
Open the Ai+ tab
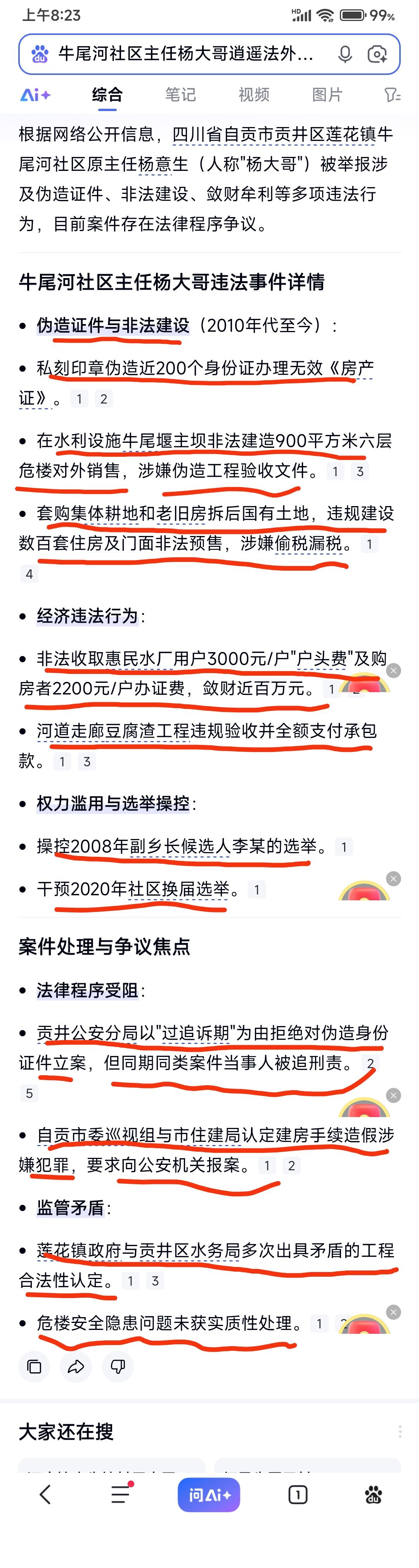(x=35, y=94)
